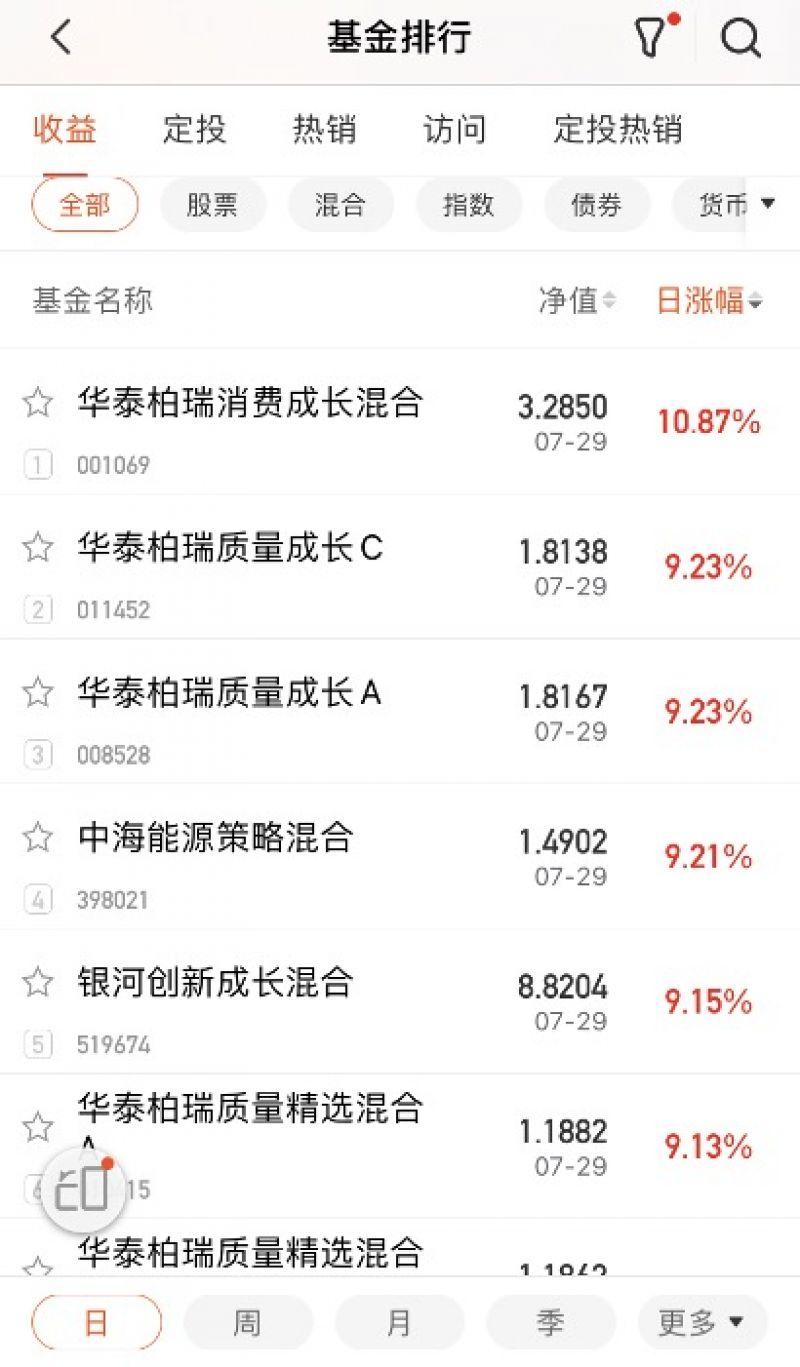Image resolution: width=800 pixels, height=1367 pixels.
Task: Select the 全部 filter button
Action: coord(84,203)
